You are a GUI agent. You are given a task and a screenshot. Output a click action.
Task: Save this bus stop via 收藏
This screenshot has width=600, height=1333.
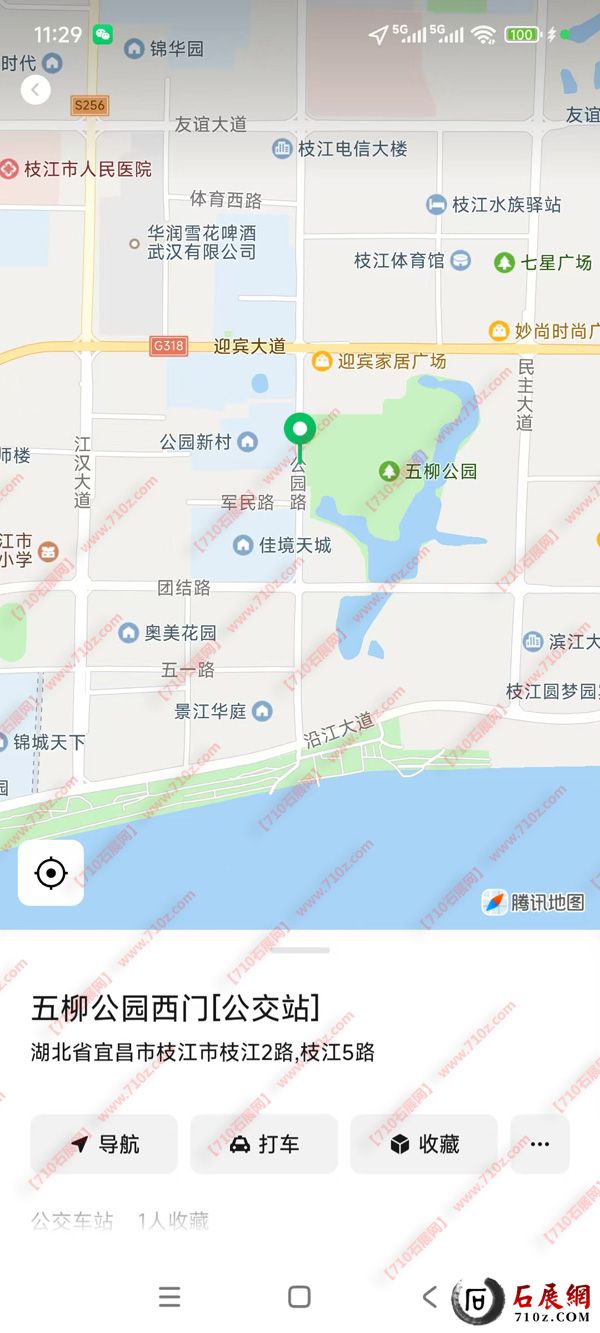point(424,1144)
